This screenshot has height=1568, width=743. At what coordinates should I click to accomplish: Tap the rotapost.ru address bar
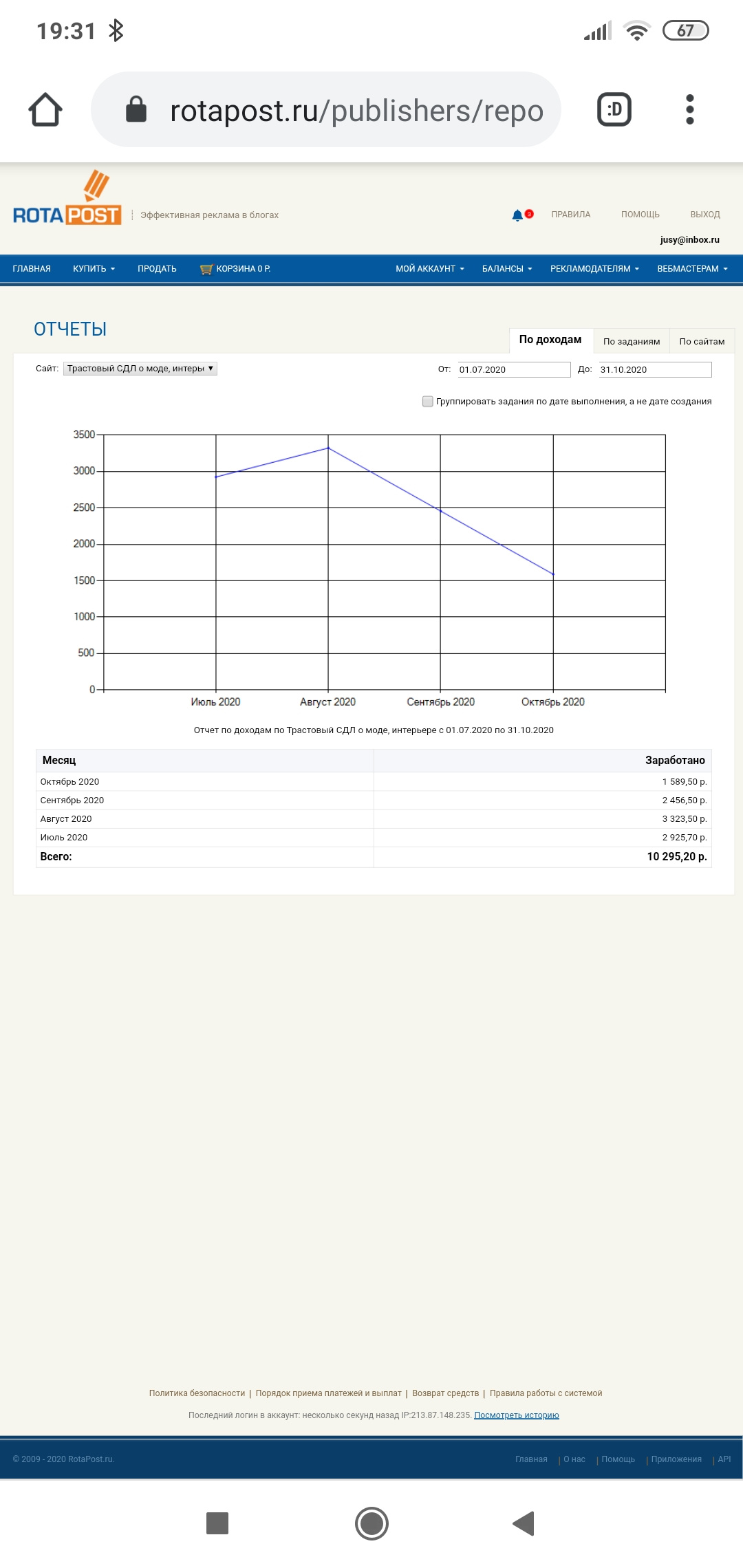(x=326, y=110)
